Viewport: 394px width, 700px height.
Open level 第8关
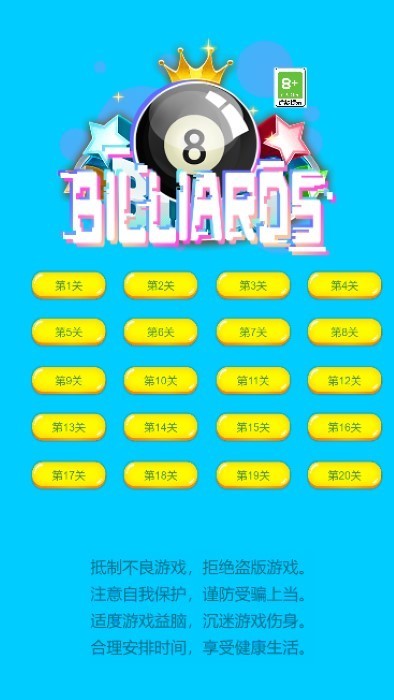click(x=344, y=332)
